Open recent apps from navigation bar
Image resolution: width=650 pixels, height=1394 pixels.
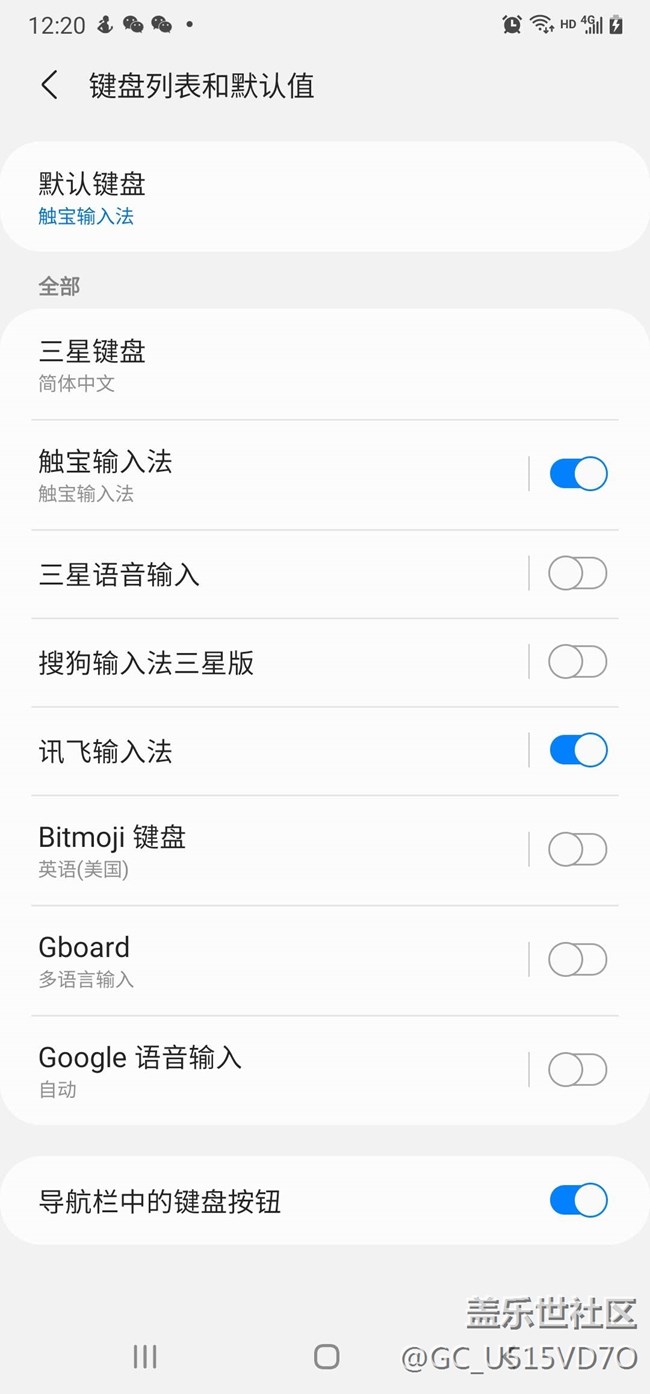pyautogui.click(x=145, y=1356)
